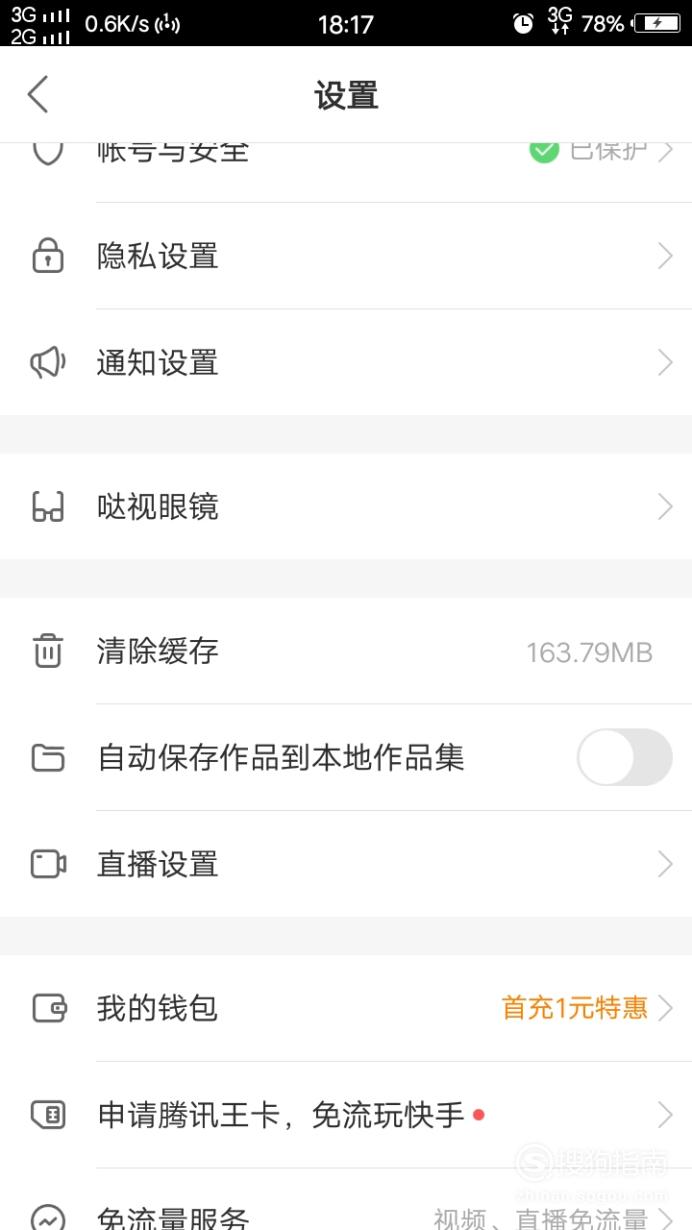Open 免流量服务 row
The height and width of the screenshot is (1230, 692).
coord(346,1200)
